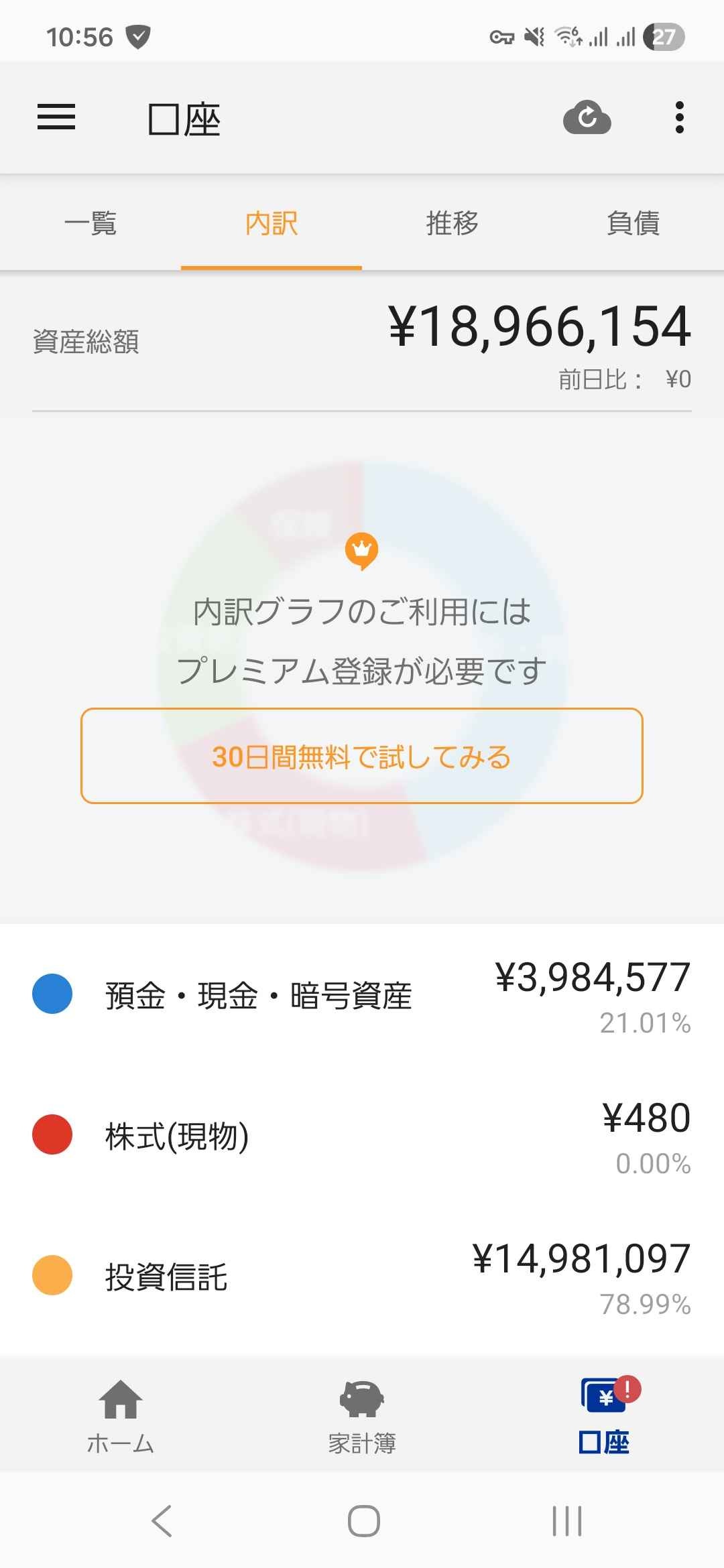The height and width of the screenshot is (1568, 724).
Task: Tap 30日間無料で試してみる button
Action: (362, 756)
